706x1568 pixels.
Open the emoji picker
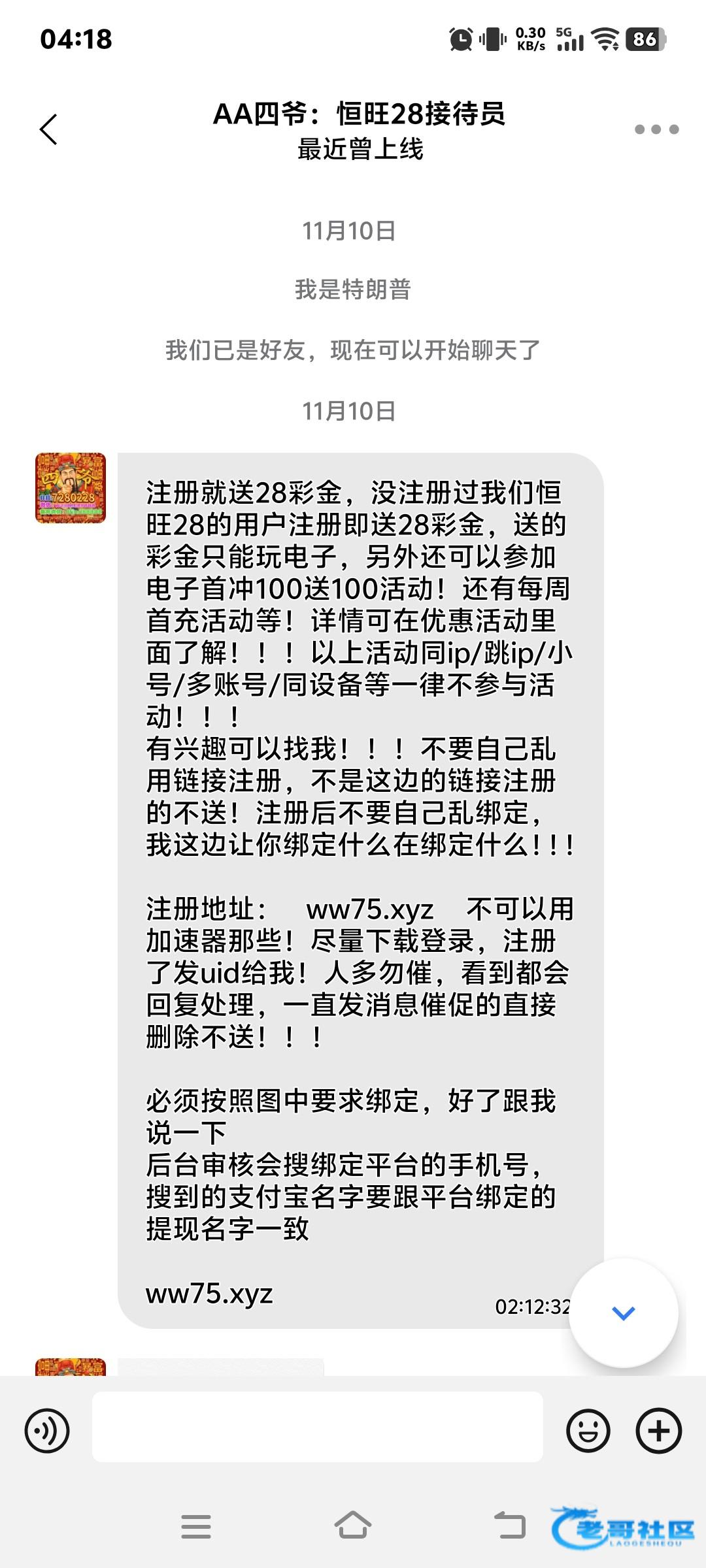(588, 1431)
